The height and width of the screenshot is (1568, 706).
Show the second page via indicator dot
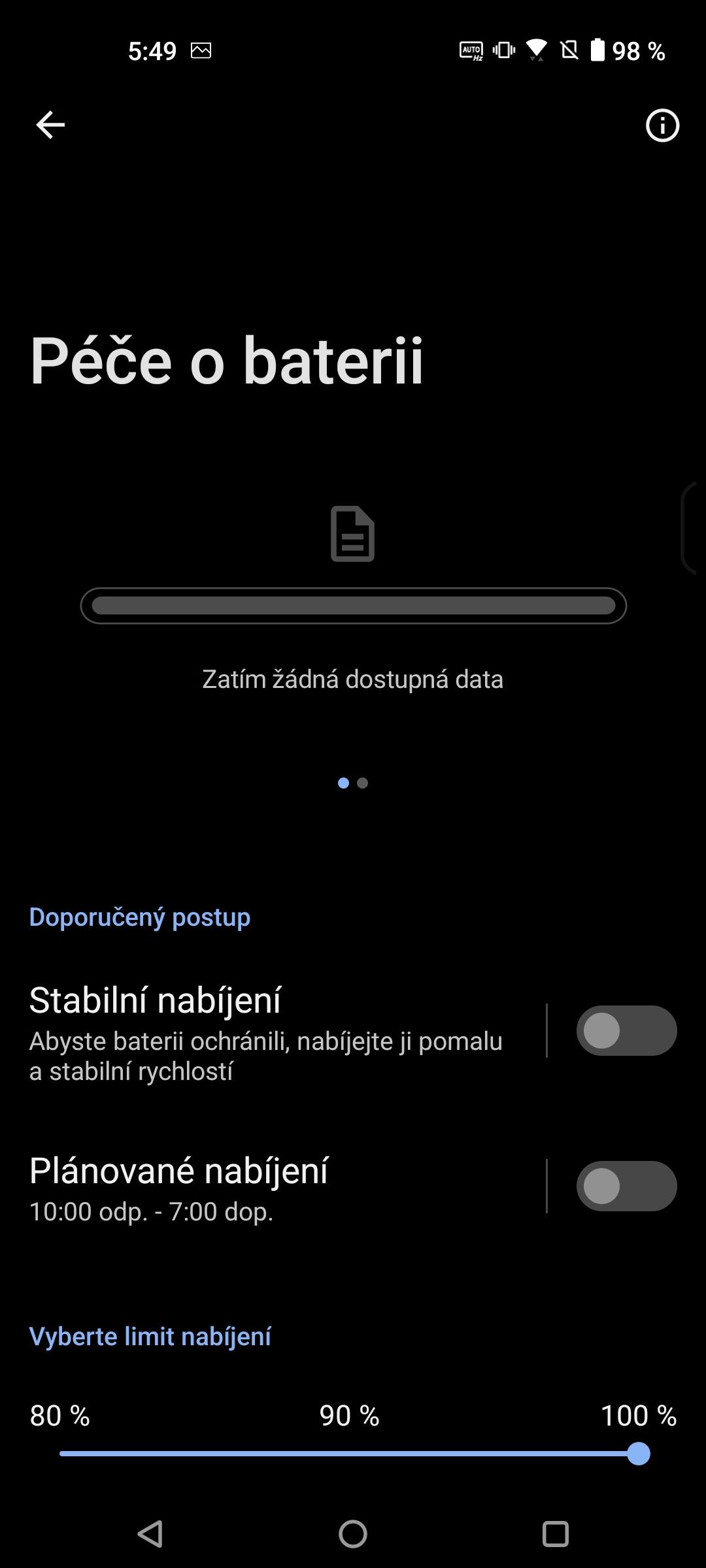363,783
